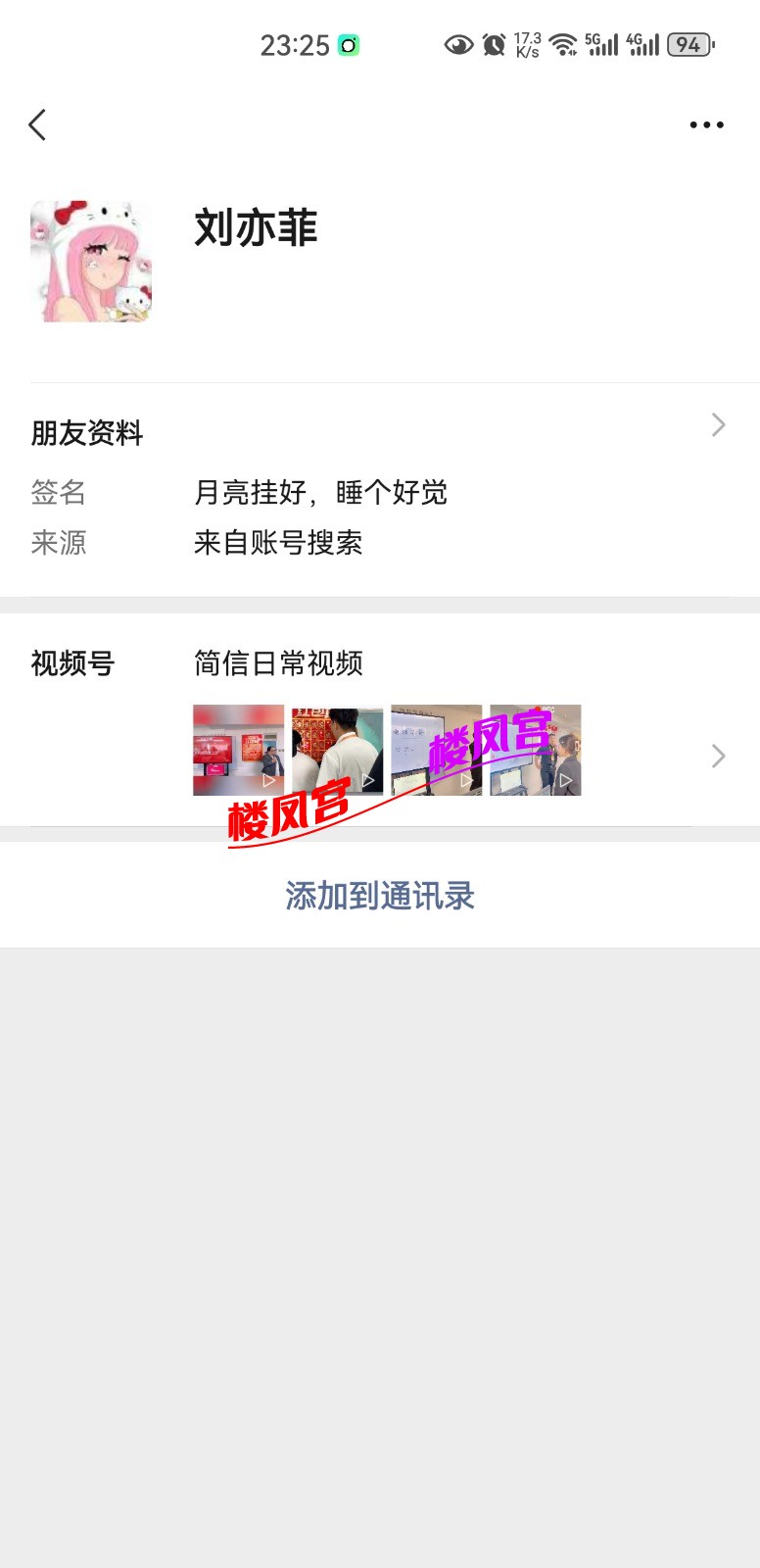This screenshot has height=1568, width=760.
Task: Open the more options menu via three dots
Action: tap(706, 124)
